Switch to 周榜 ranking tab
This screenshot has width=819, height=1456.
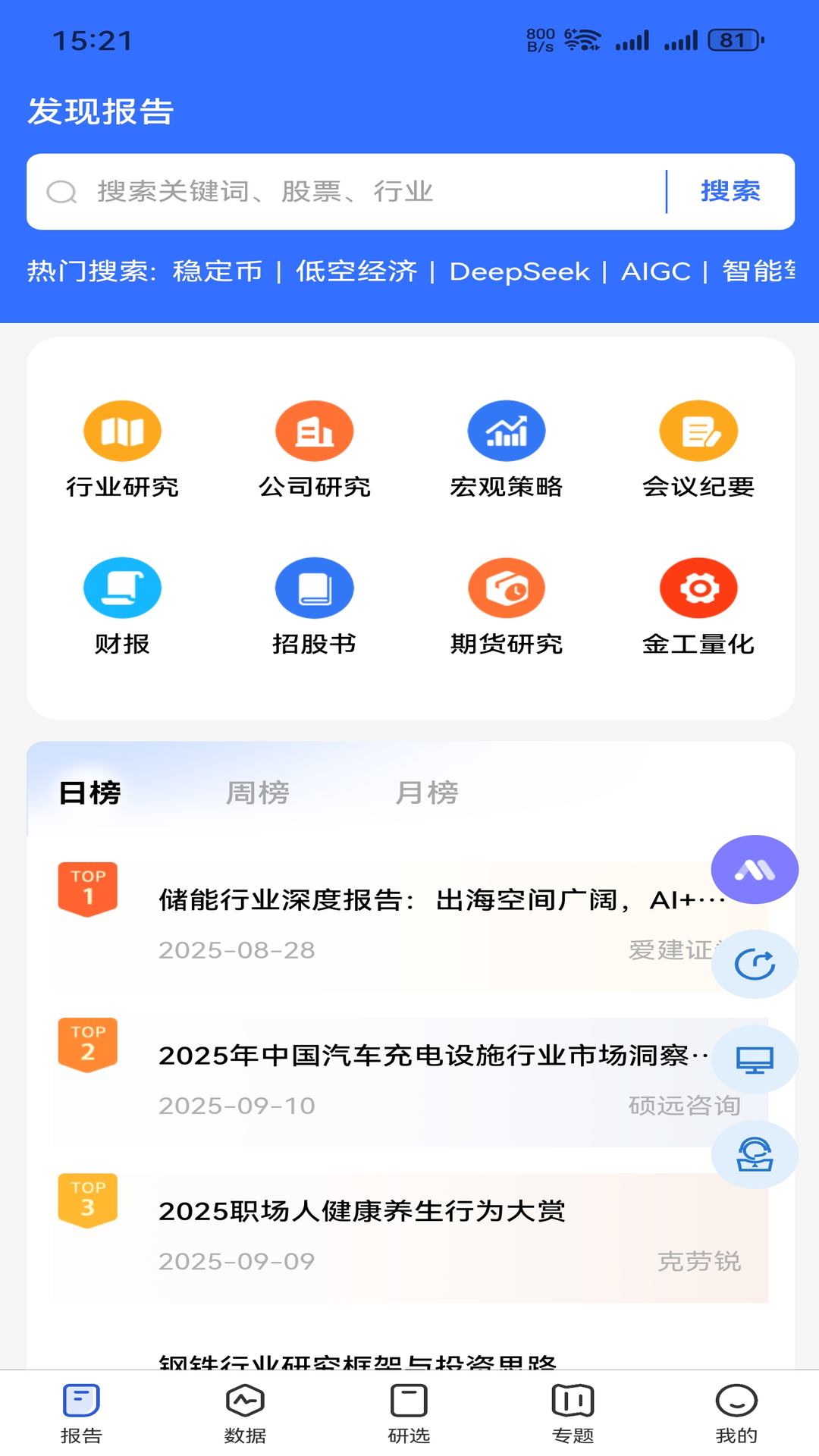click(258, 793)
